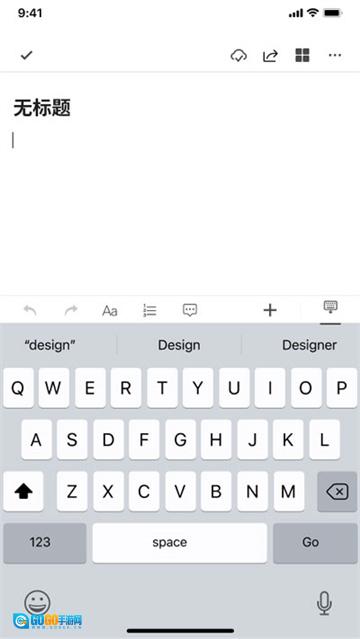Open the three-dot overflow menu
Image resolution: width=360 pixels, height=639 pixels.
tap(335, 55)
